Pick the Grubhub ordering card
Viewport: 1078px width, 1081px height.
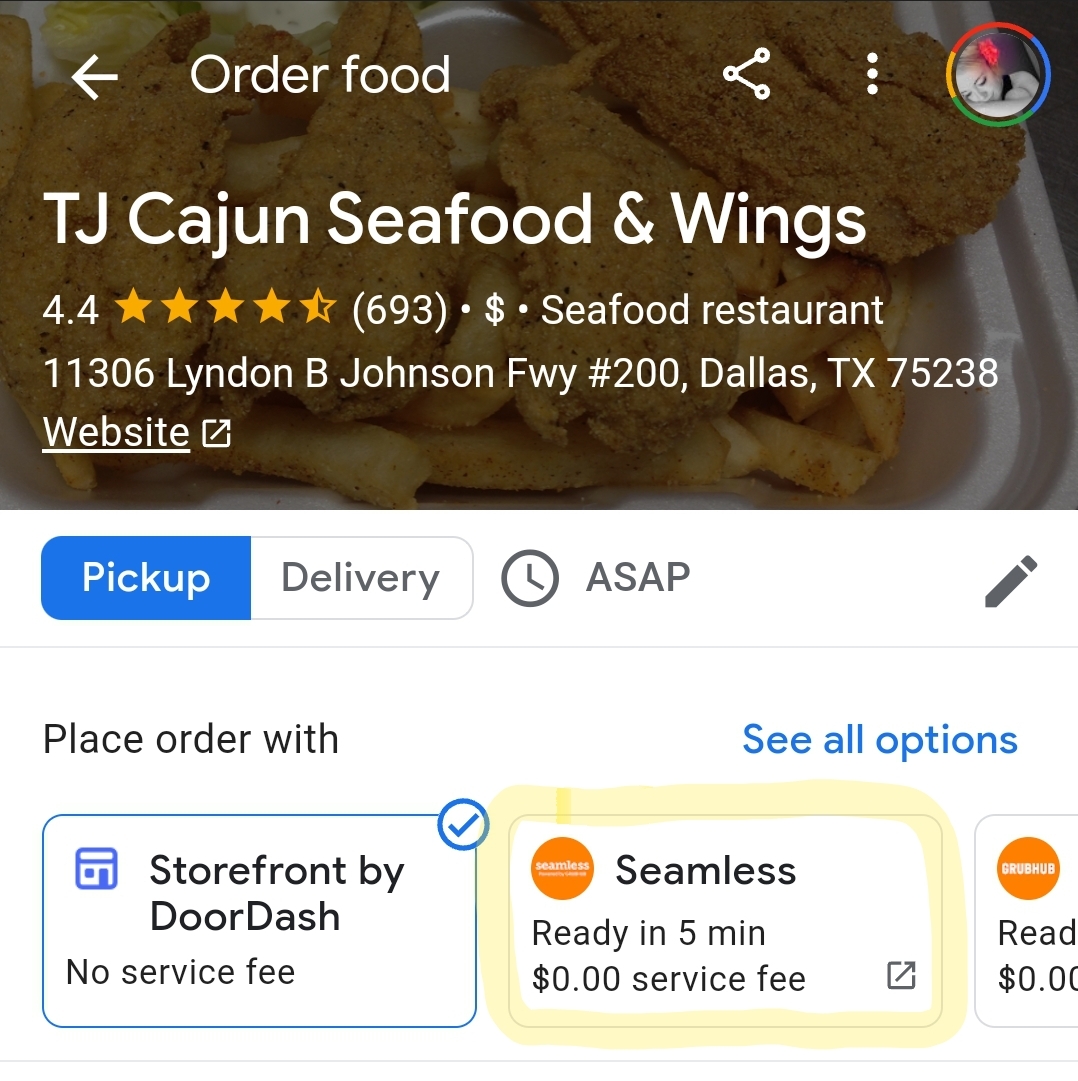coord(1030,920)
